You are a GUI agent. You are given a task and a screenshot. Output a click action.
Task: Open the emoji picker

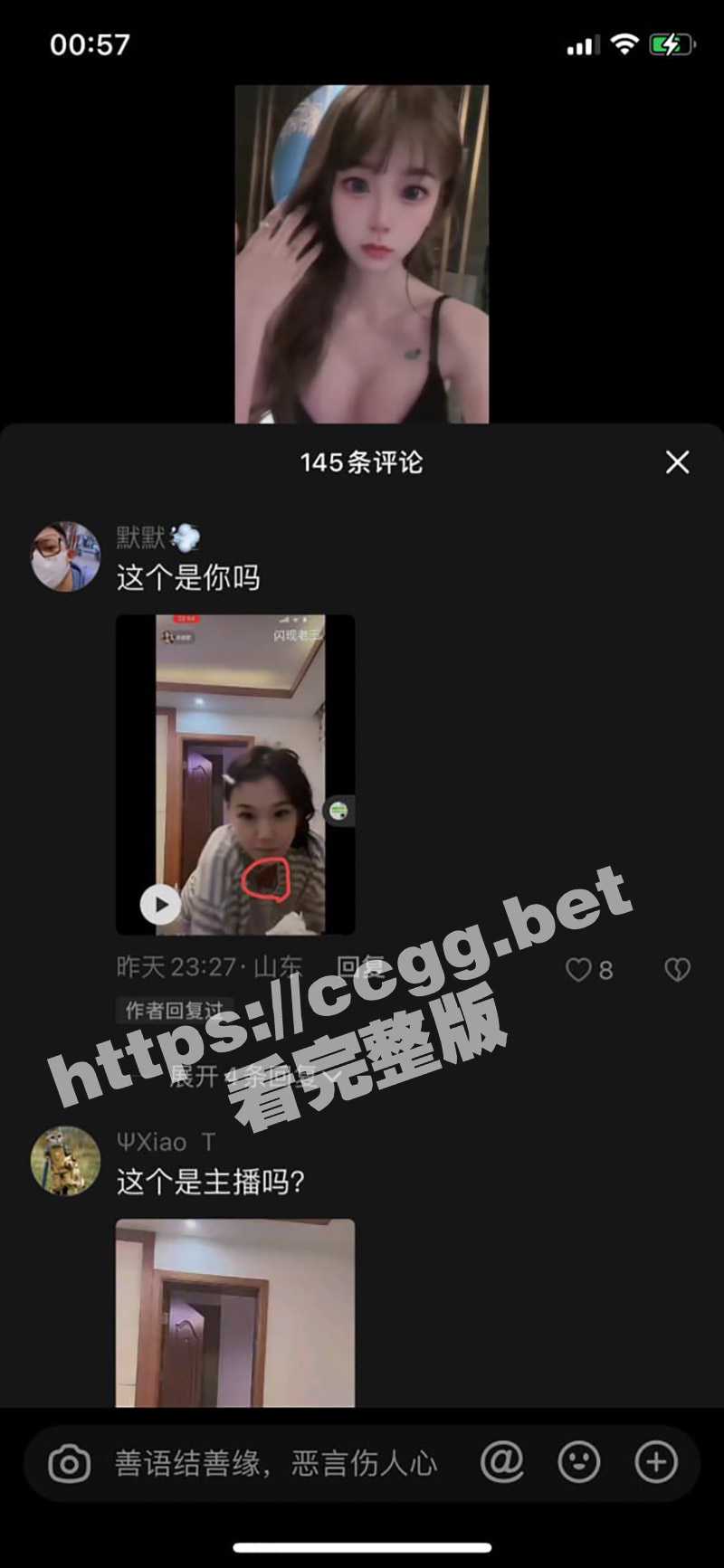[579, 1462]
